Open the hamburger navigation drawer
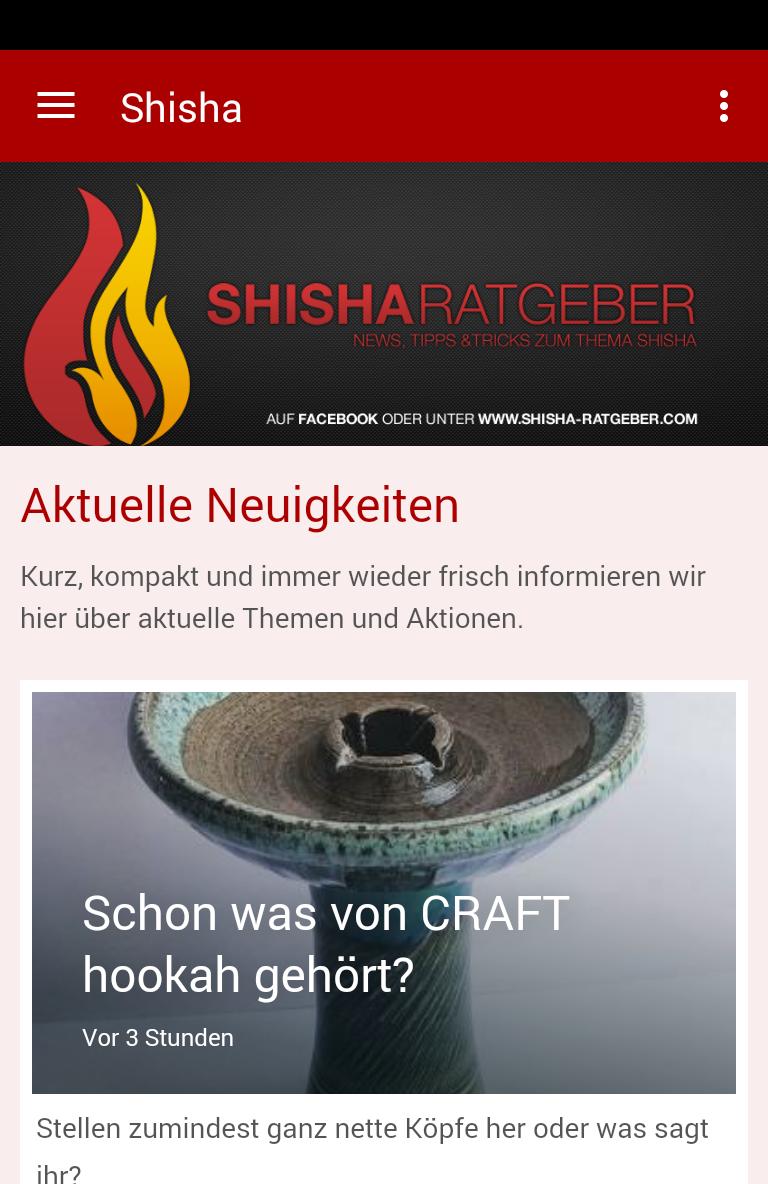This screenshot has width=768, height=1184. (56, 106)
